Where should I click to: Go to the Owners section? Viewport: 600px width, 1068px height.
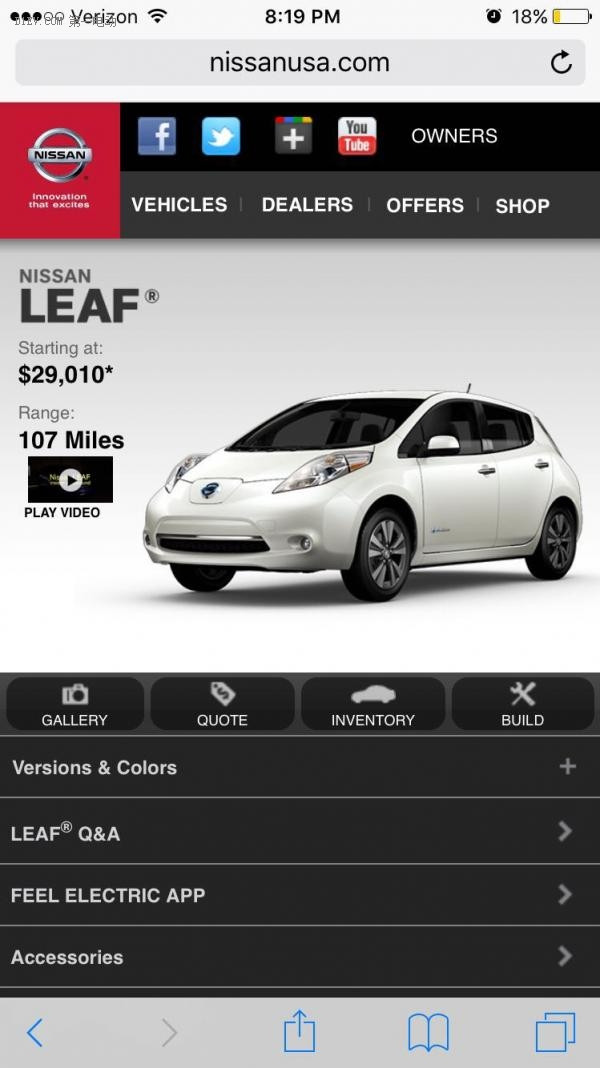[x=454, y=136]
